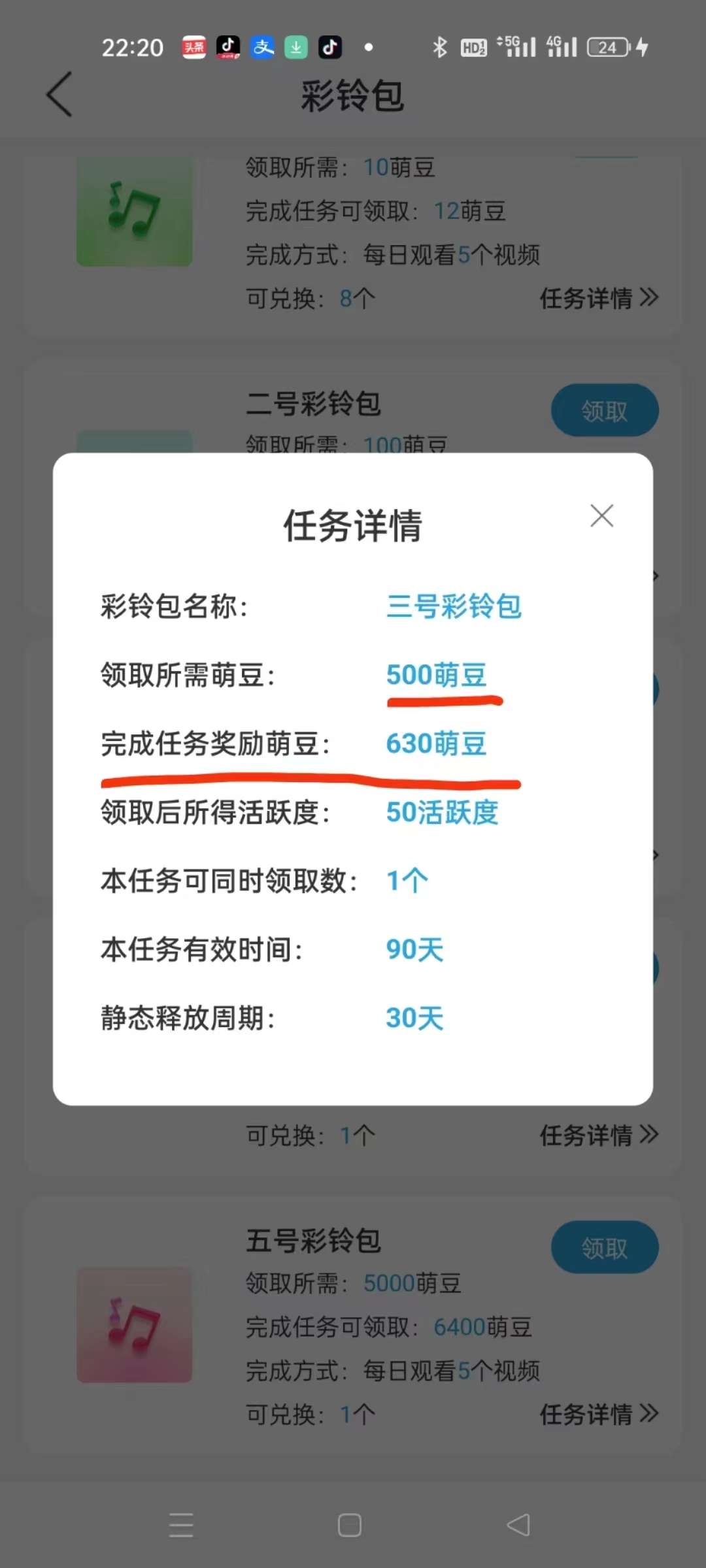Tap the system home button
The height and width of the screenshot is (1568, 706).
[x=350, y=1526]
